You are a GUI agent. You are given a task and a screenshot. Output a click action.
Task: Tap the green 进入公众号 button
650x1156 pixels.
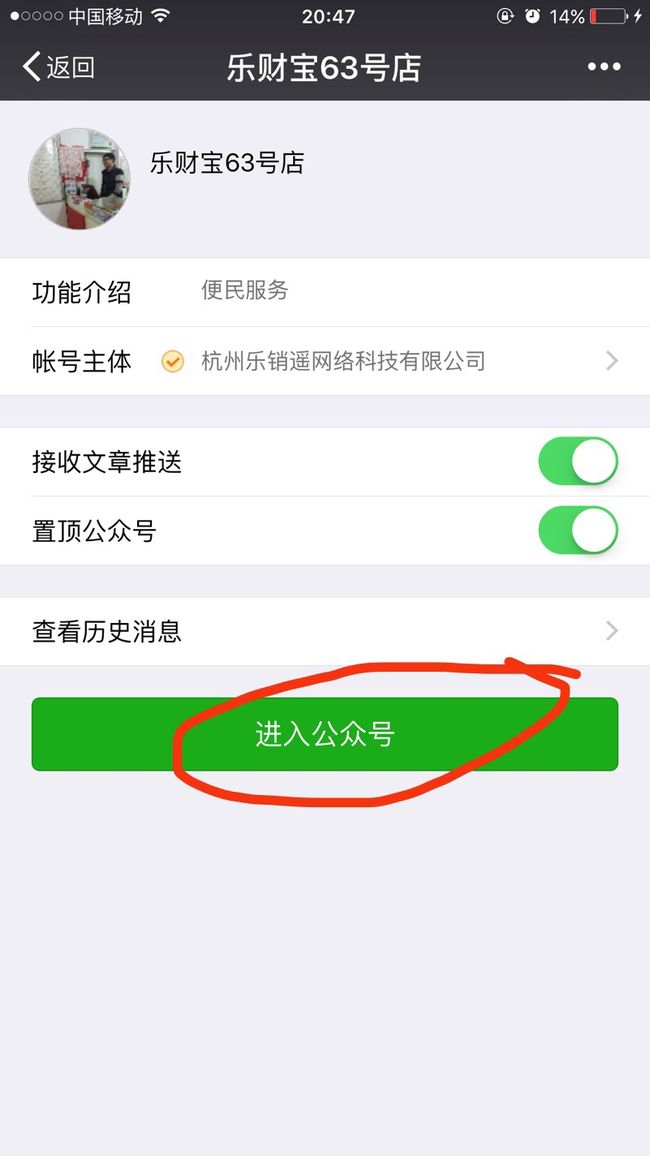click(325, 734)
